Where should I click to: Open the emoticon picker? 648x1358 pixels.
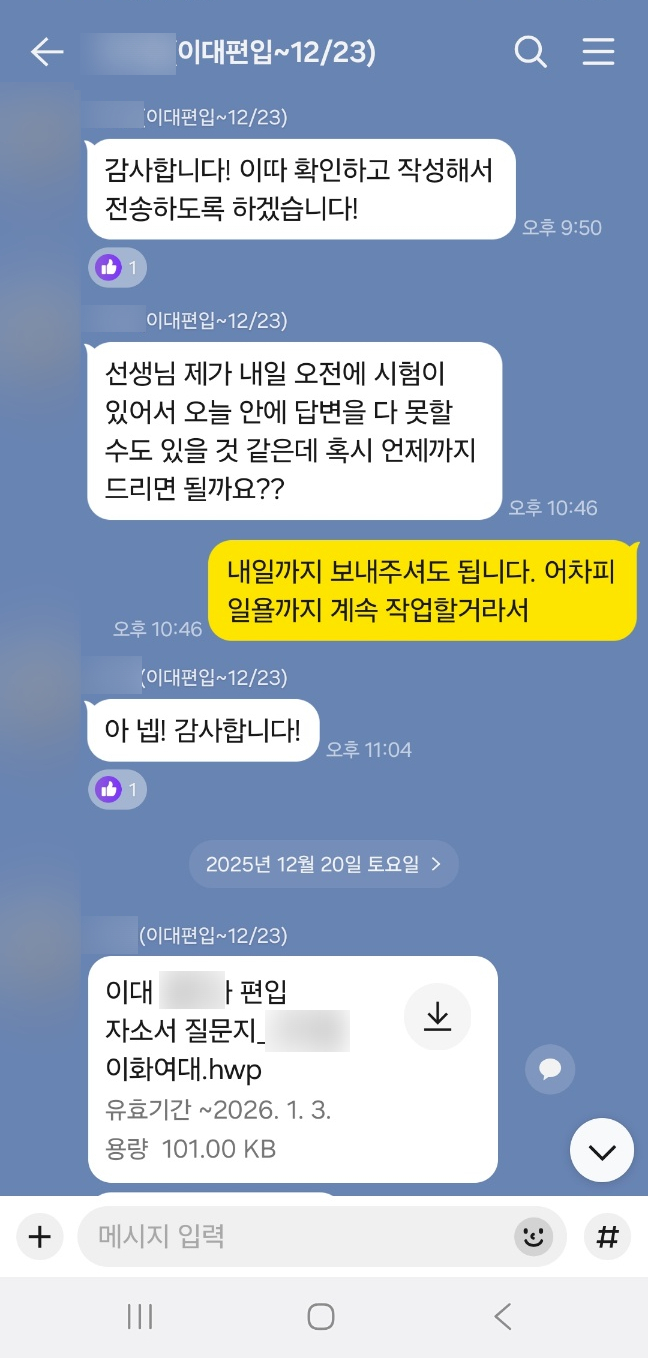coord(534,1237)
